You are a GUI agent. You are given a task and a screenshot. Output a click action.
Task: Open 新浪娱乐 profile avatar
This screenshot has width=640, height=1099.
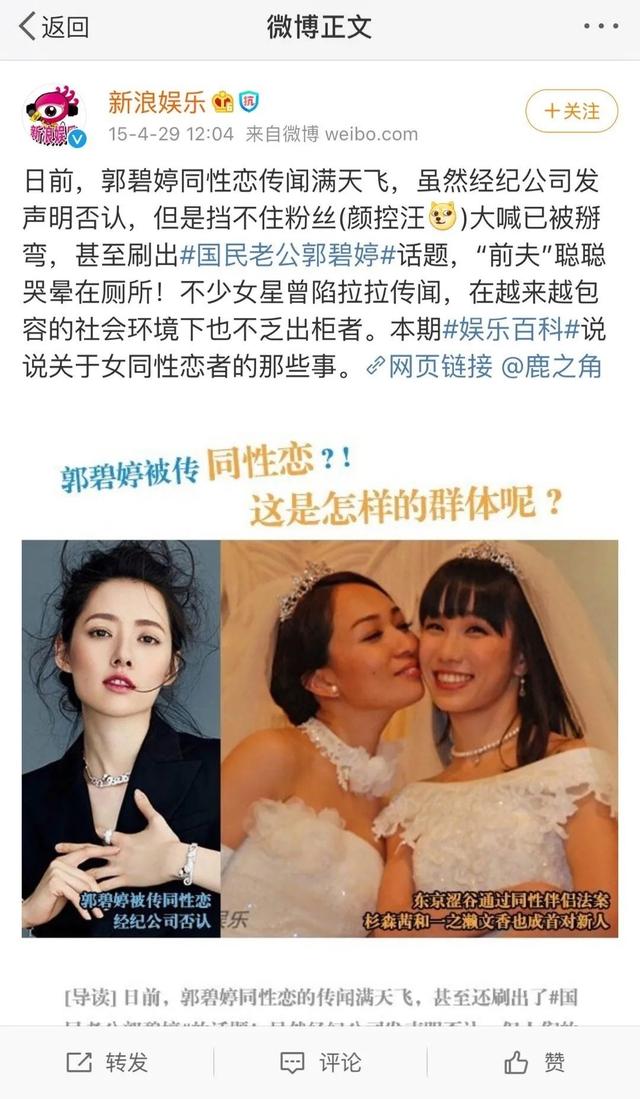(x=55, y=116)
